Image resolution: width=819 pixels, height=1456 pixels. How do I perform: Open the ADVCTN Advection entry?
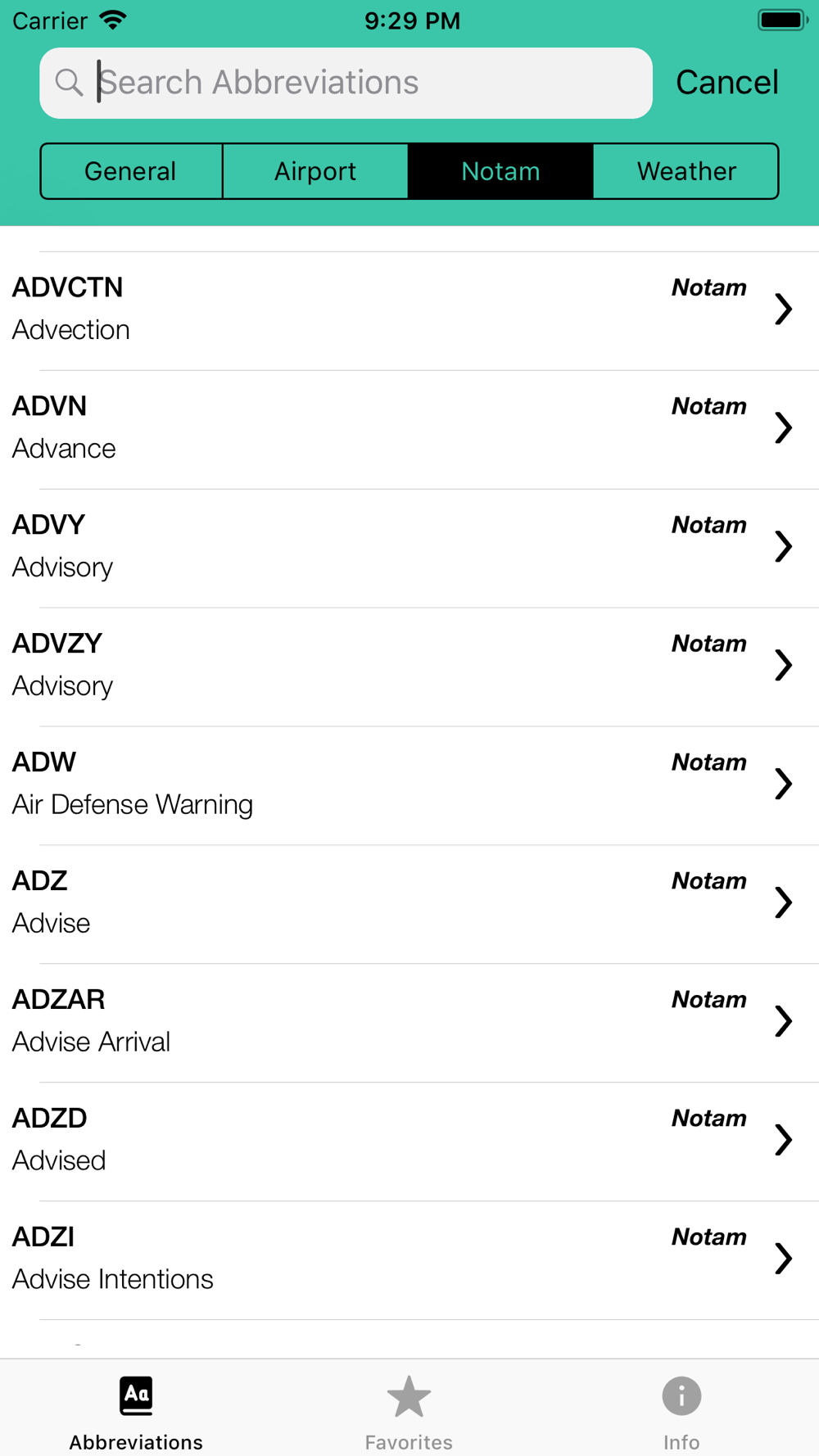409,311
